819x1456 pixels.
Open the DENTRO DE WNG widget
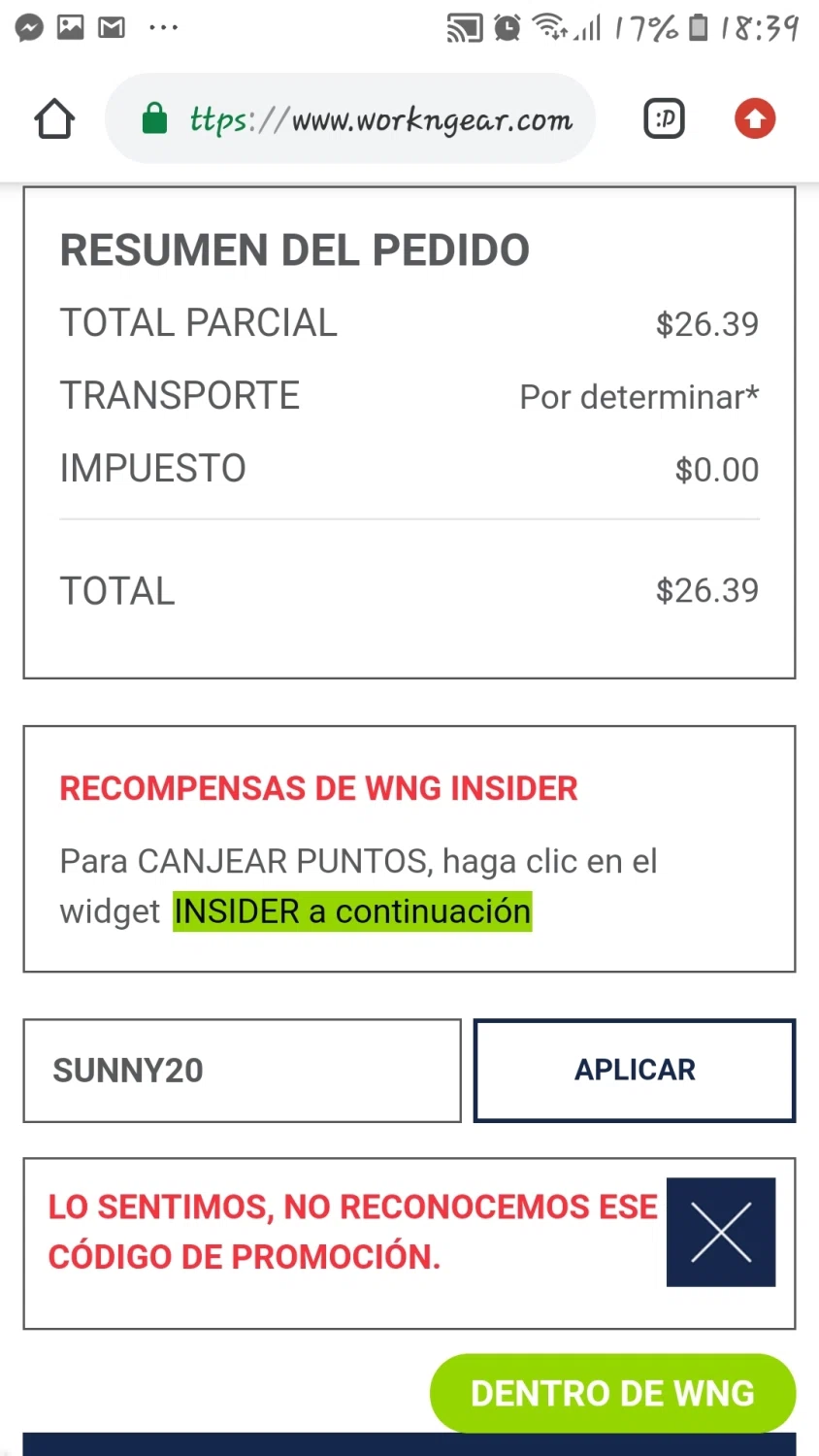(x=612, y=1393)
